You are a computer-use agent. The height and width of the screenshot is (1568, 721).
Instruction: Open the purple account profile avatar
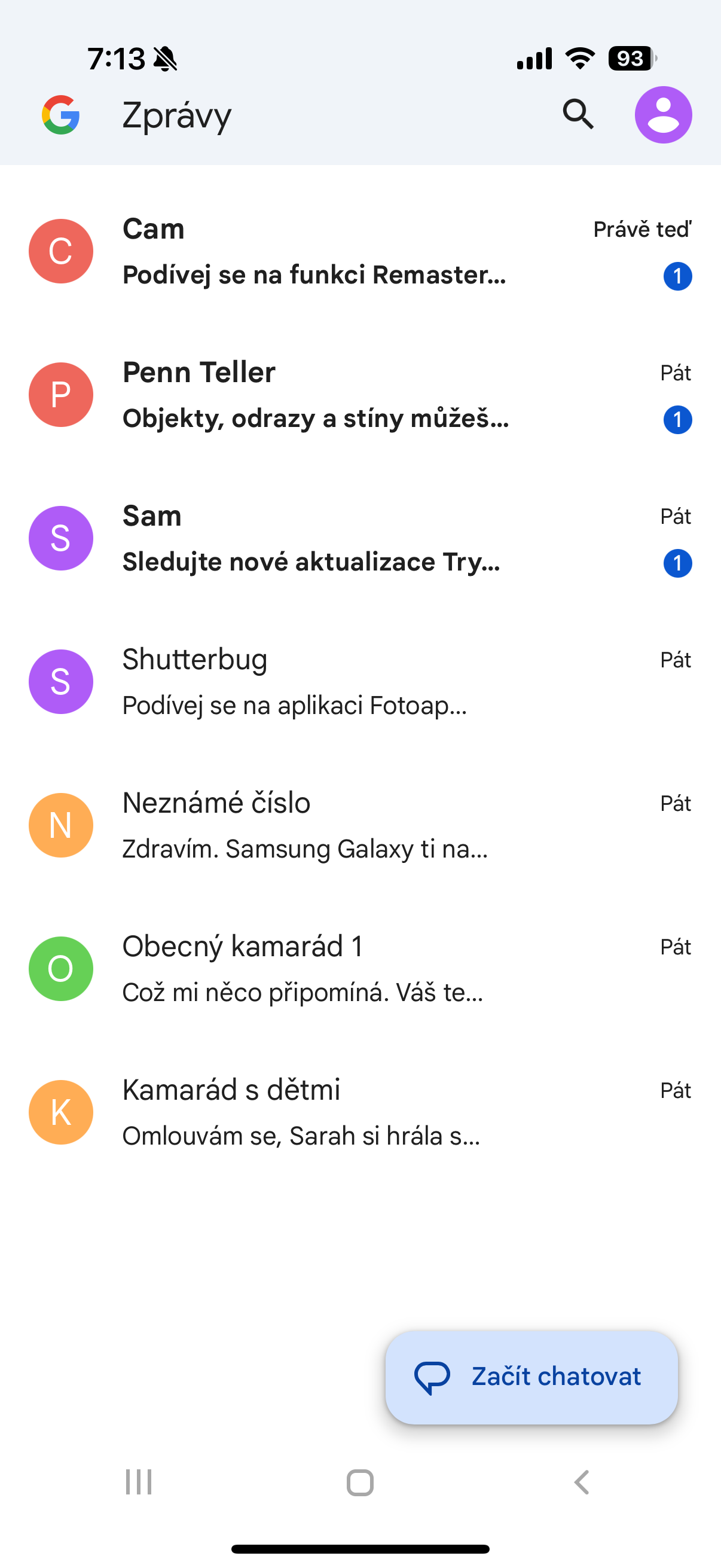coord(662,114)
